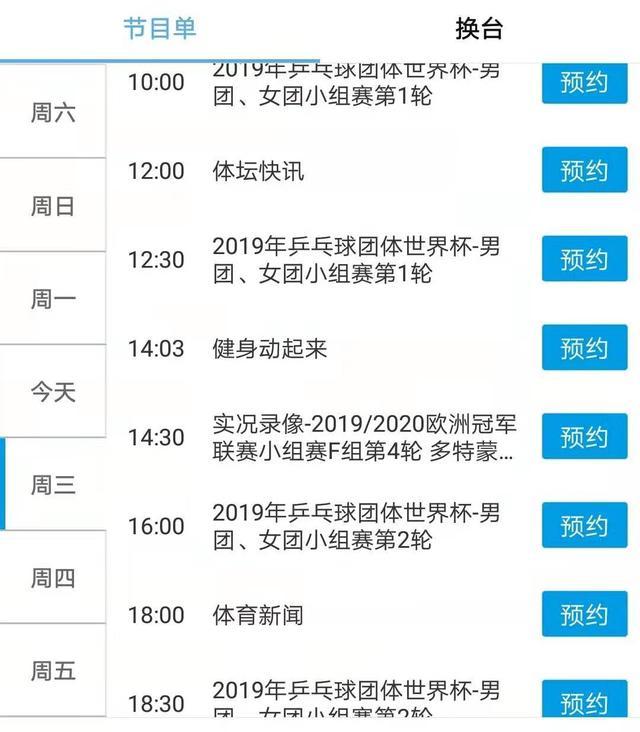Select 周四 in the day list

coord(53,578)
